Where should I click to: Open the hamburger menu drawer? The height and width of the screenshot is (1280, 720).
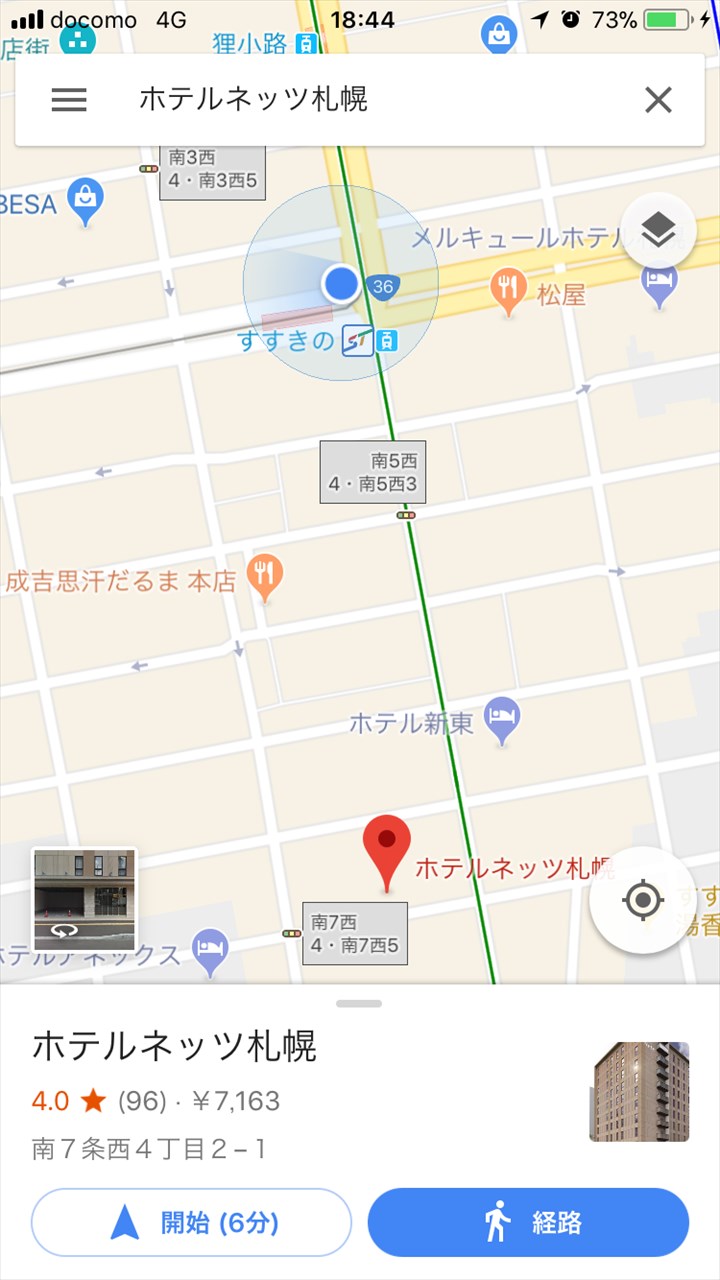click(69, 99)
